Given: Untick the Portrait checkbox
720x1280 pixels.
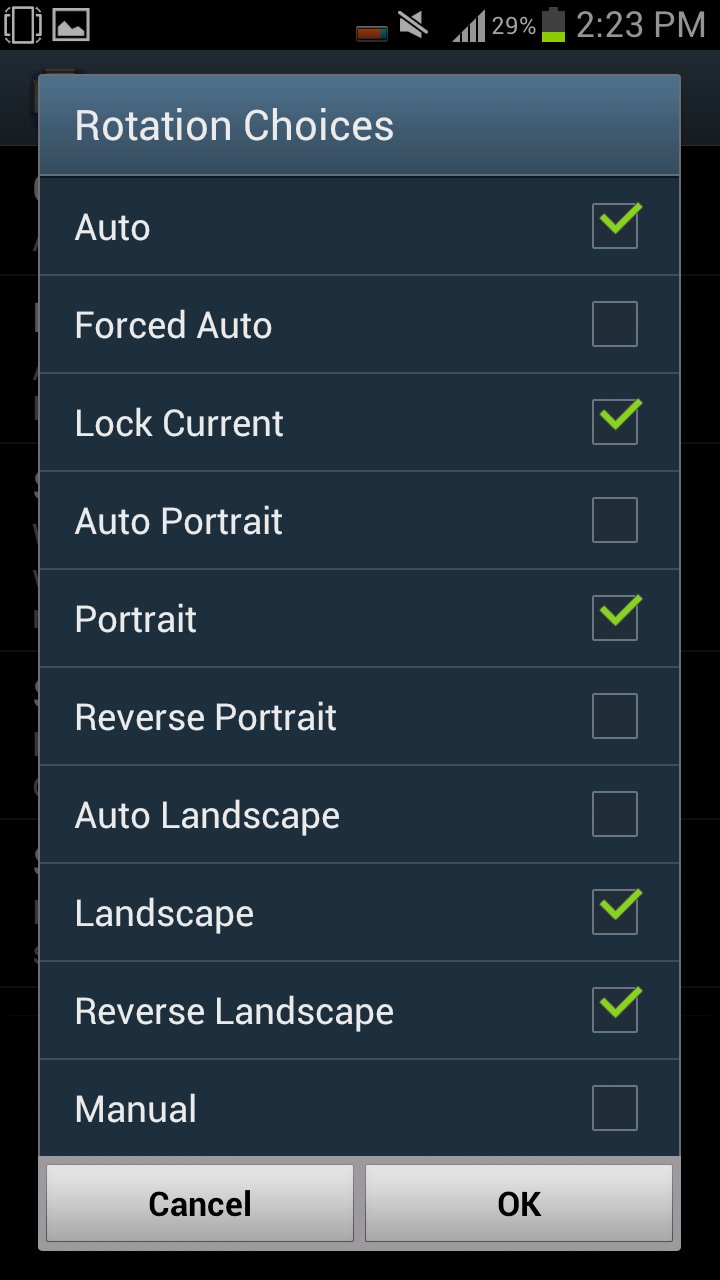Looking at the screenshot, I should 614,619.
